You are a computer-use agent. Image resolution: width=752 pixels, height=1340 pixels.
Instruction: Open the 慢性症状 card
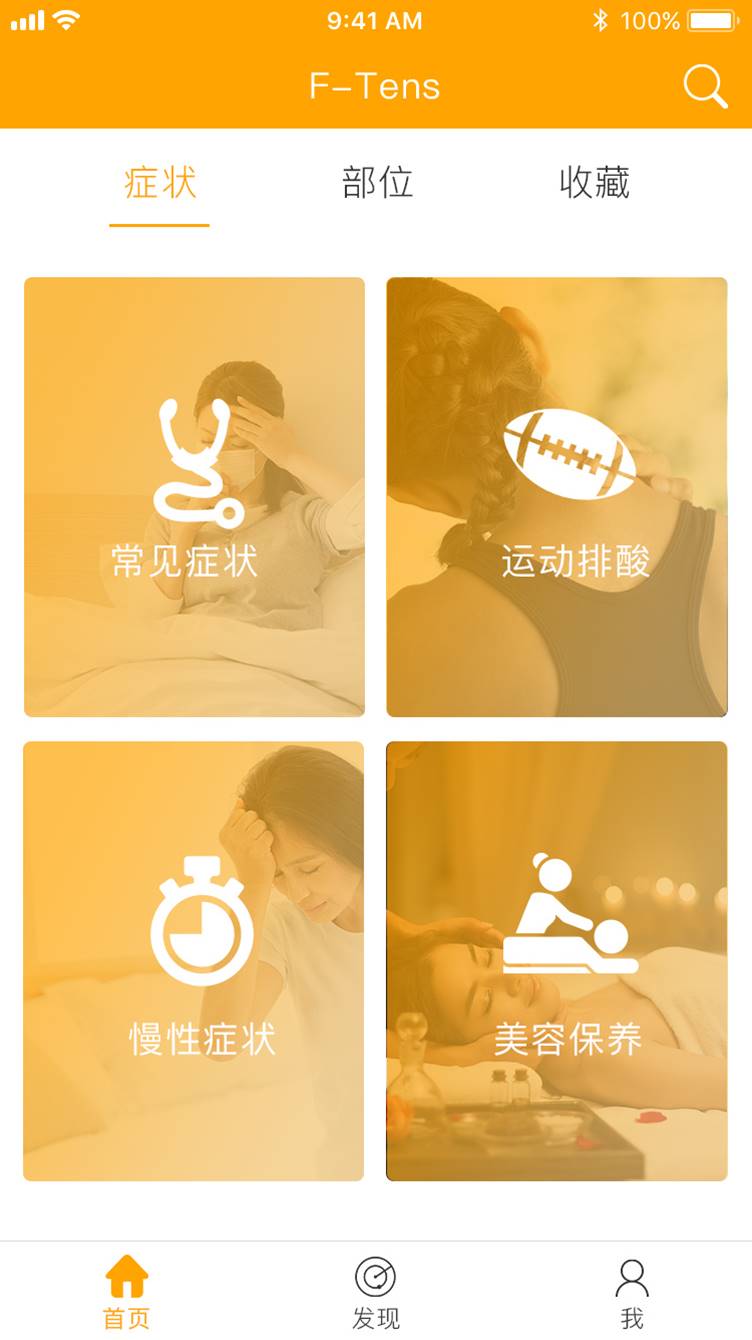(194, 961)
